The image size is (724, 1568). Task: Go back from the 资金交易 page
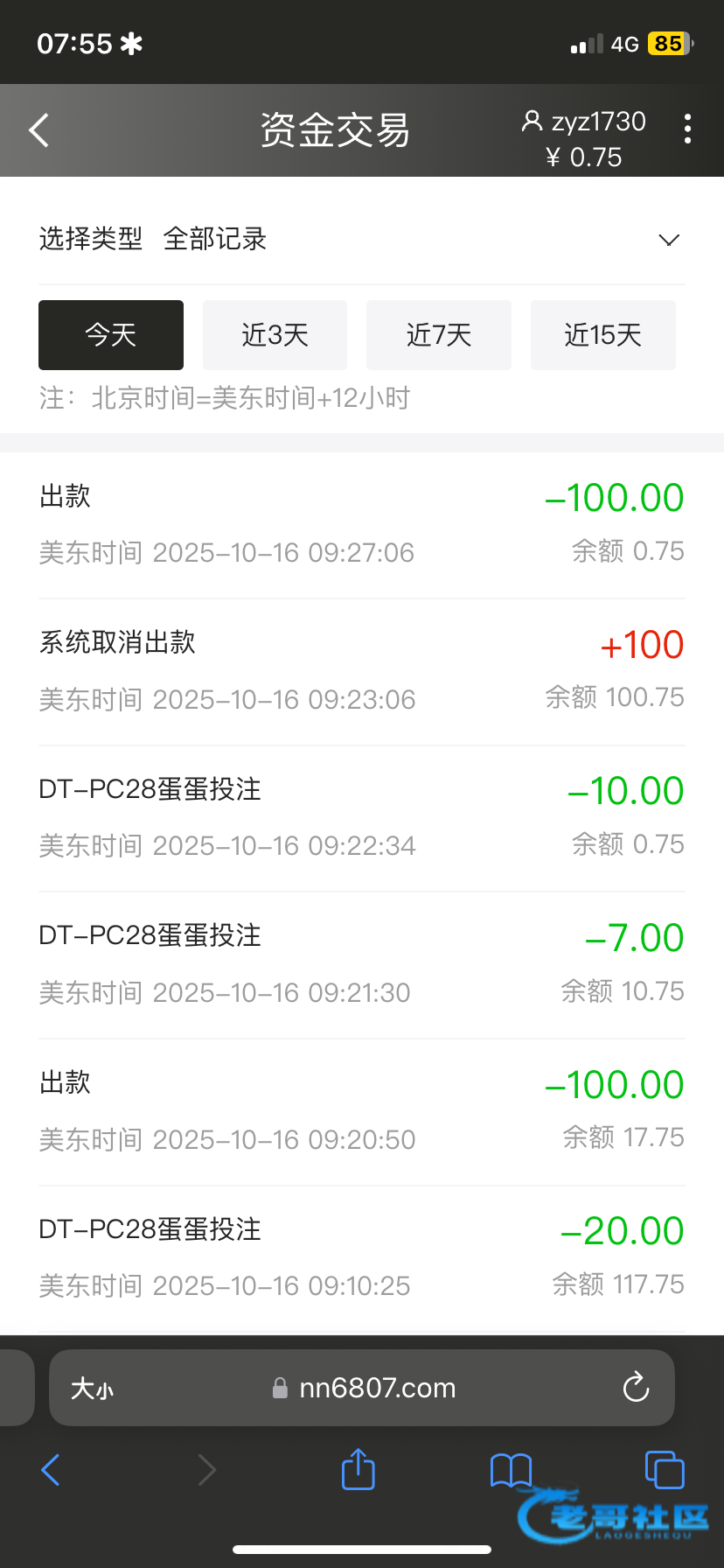click(39, 131)
